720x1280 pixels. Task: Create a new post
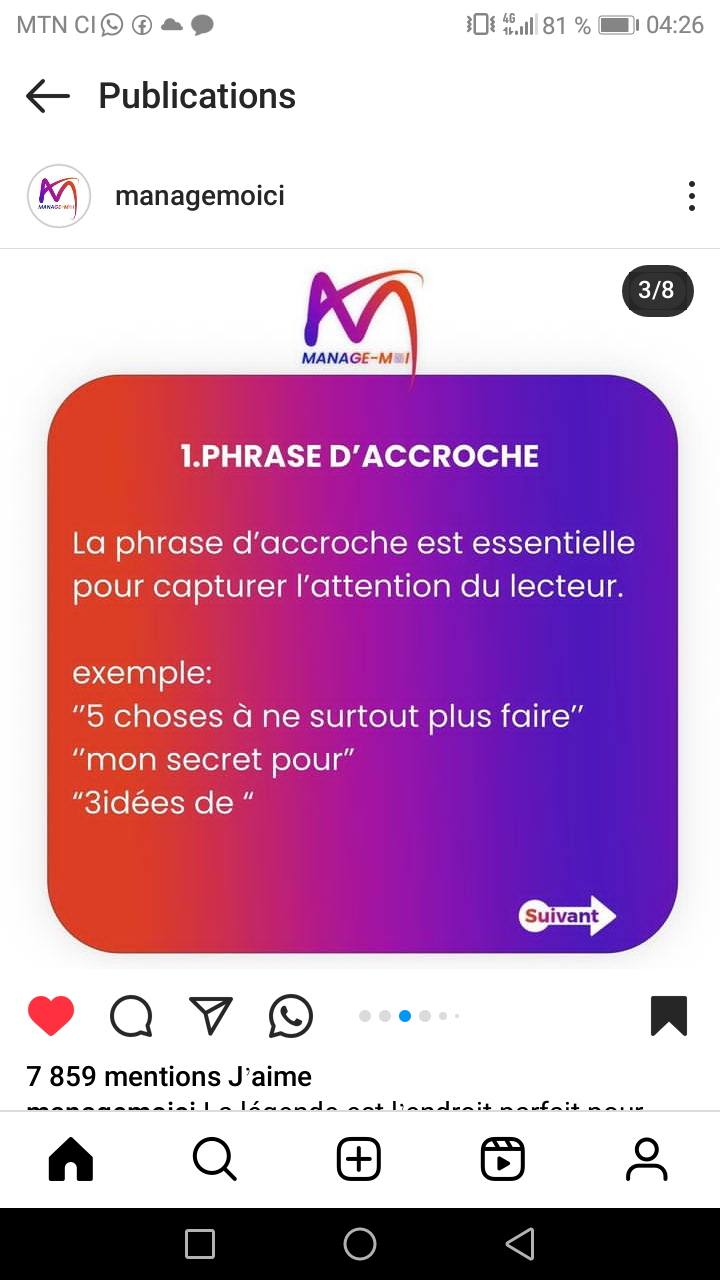(x=359, y=1160)
